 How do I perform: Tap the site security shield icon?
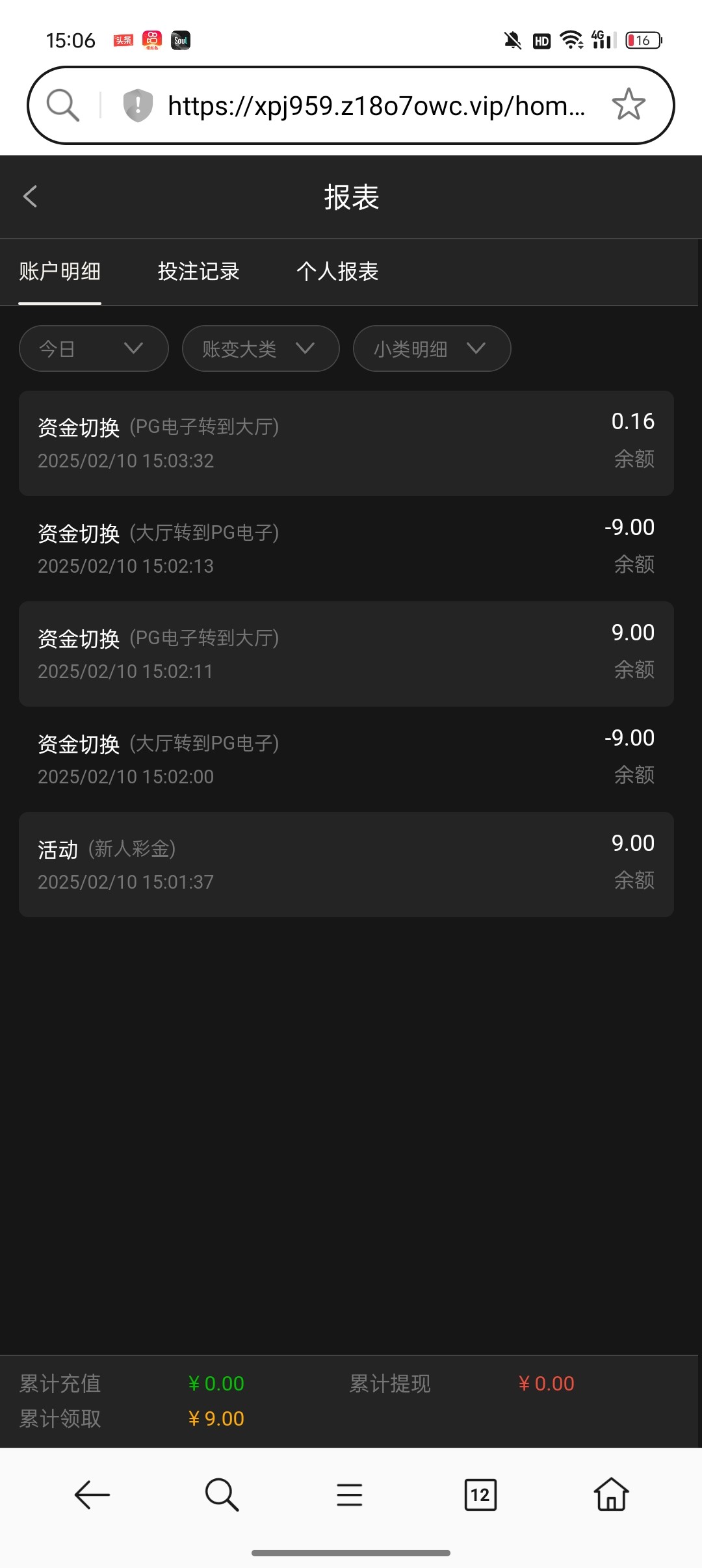138,105
